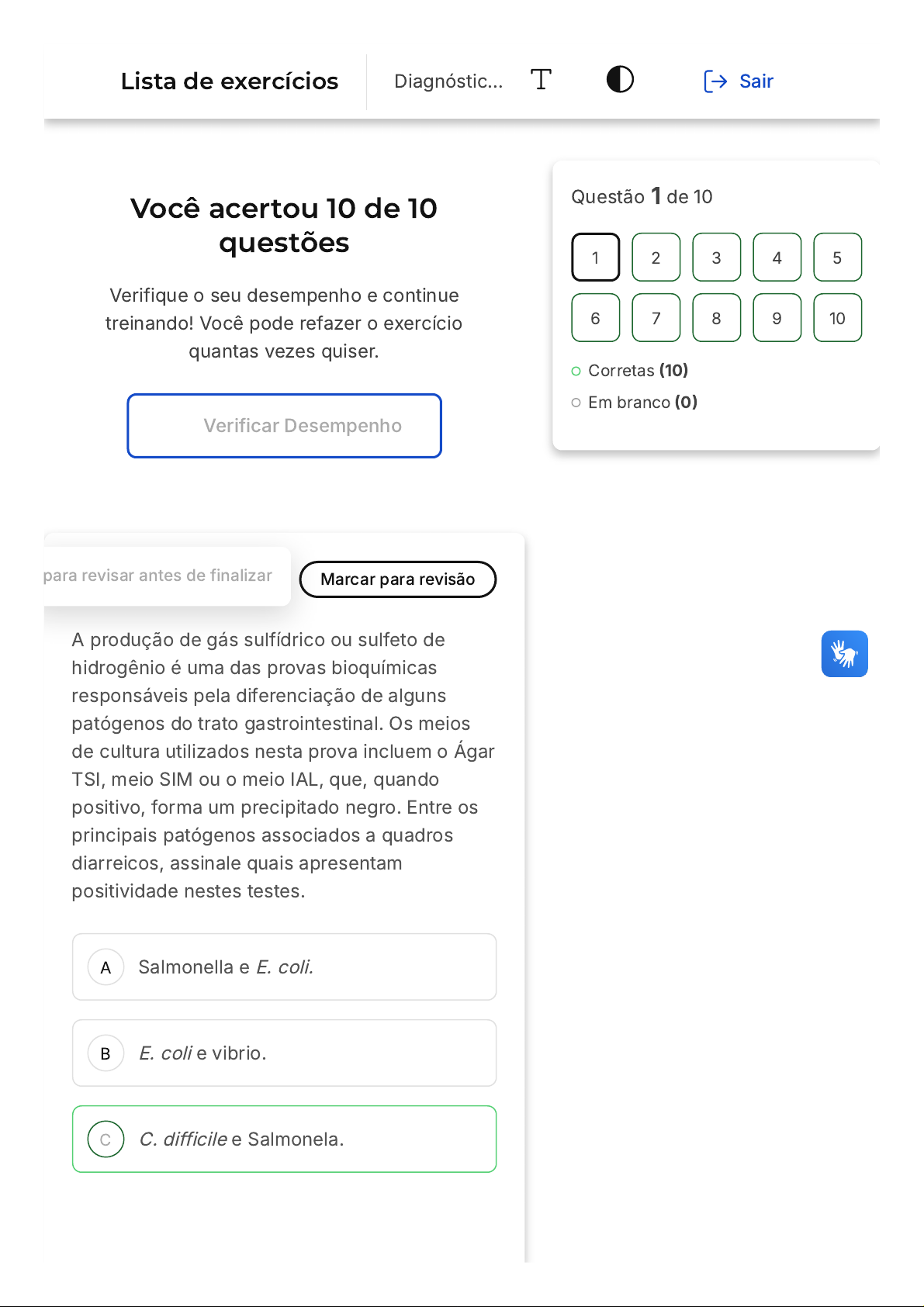Open question 3

pos(717,257)
